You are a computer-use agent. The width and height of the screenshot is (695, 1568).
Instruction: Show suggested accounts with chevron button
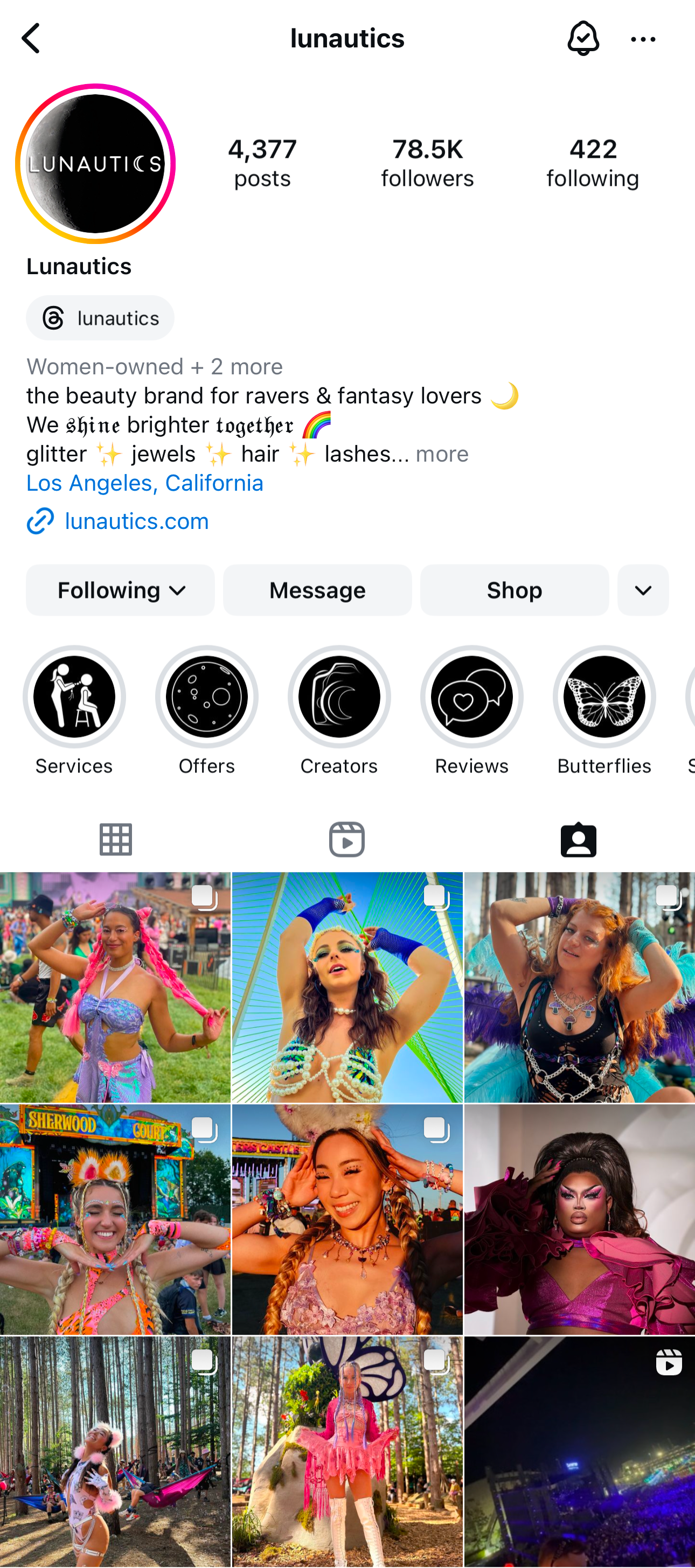click(x=643, y=590)
